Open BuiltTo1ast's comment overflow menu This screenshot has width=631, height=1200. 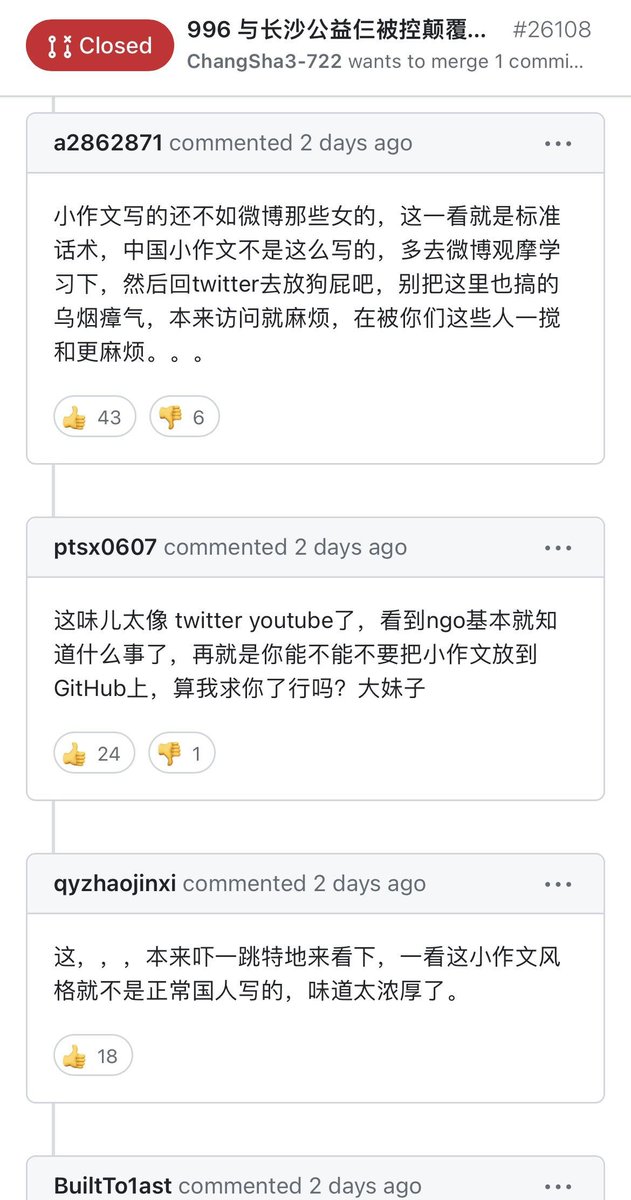[x=558, y=1187]
